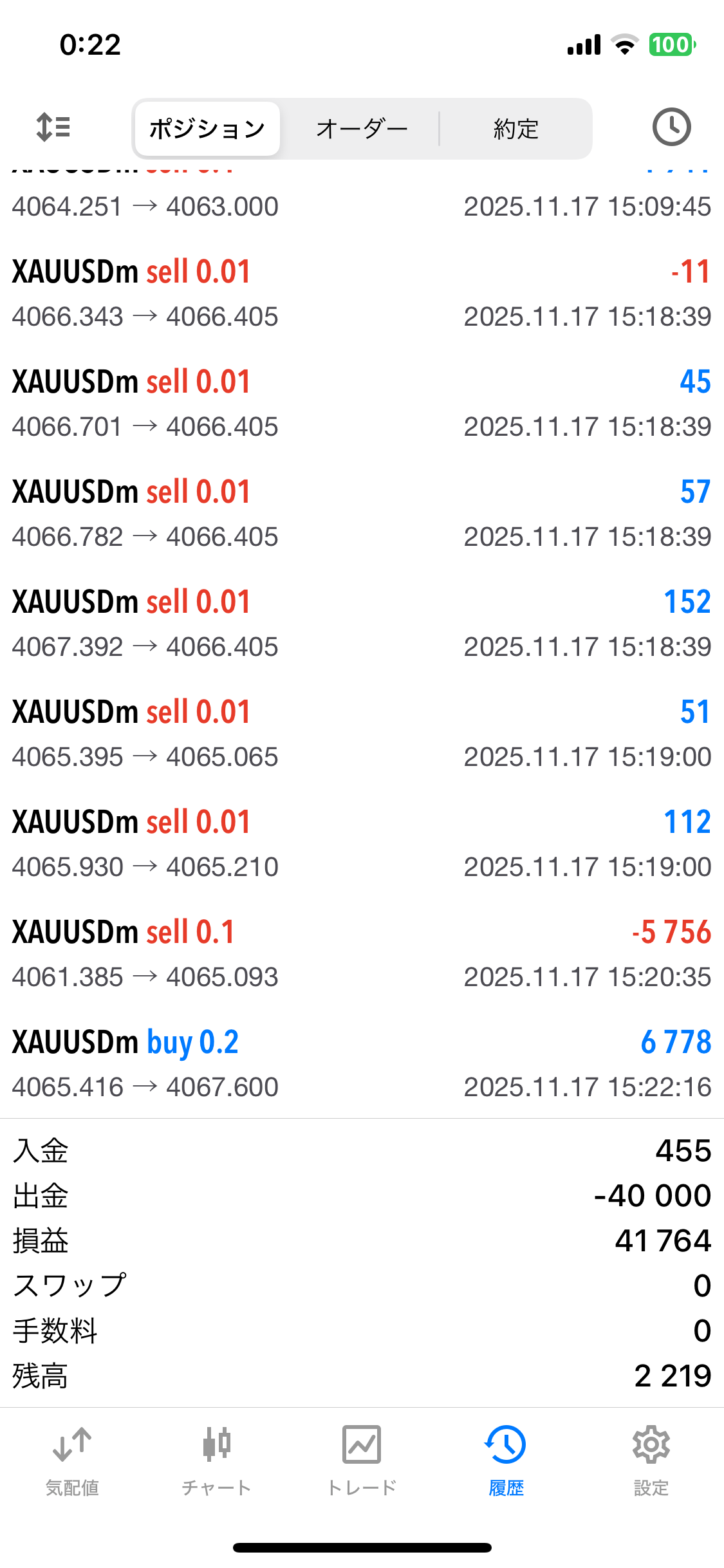Select the ポジション segment

click(x=207, y=129)
